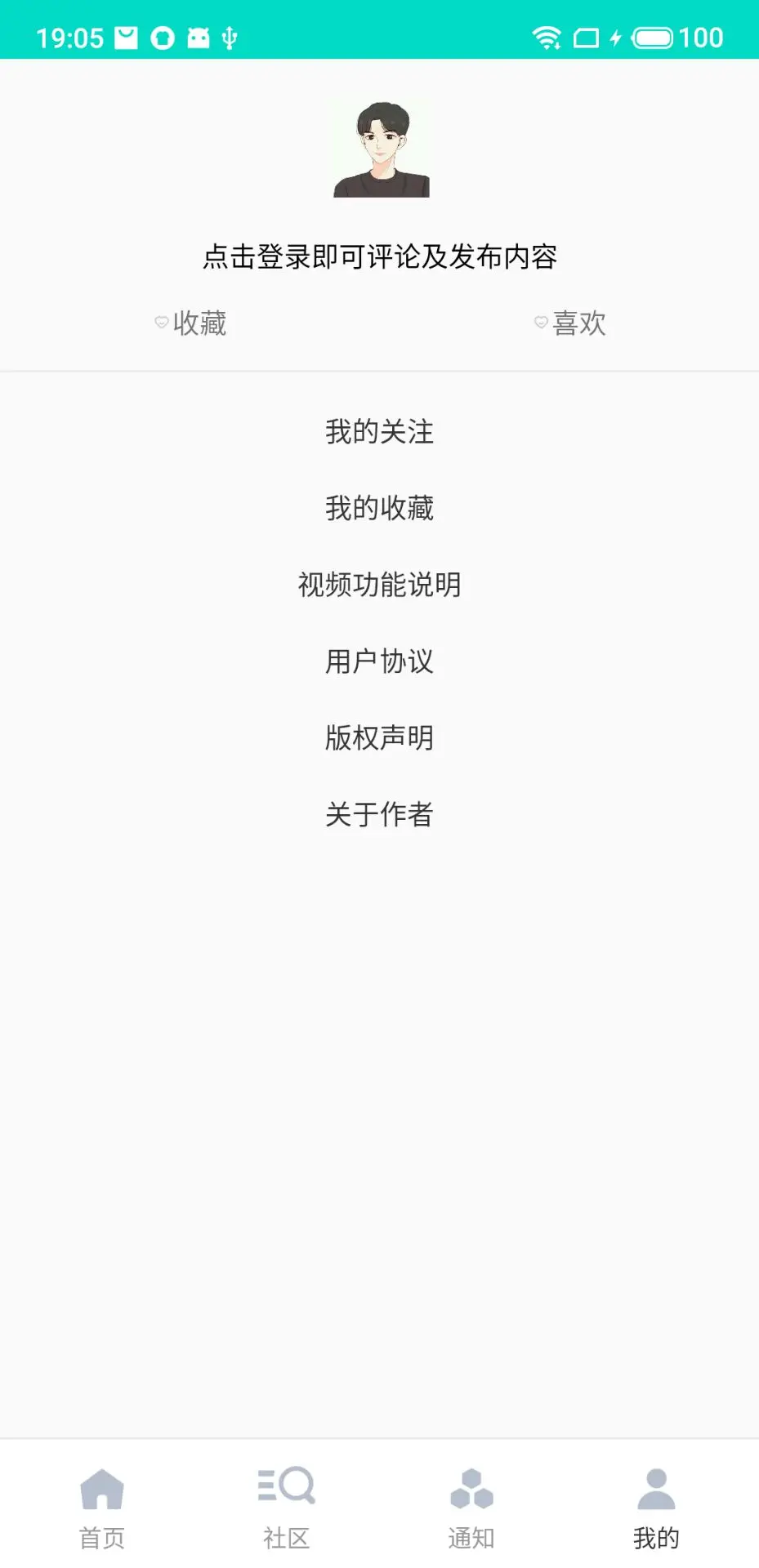
Task: View 视频功能说明
Action: point(380,585)
